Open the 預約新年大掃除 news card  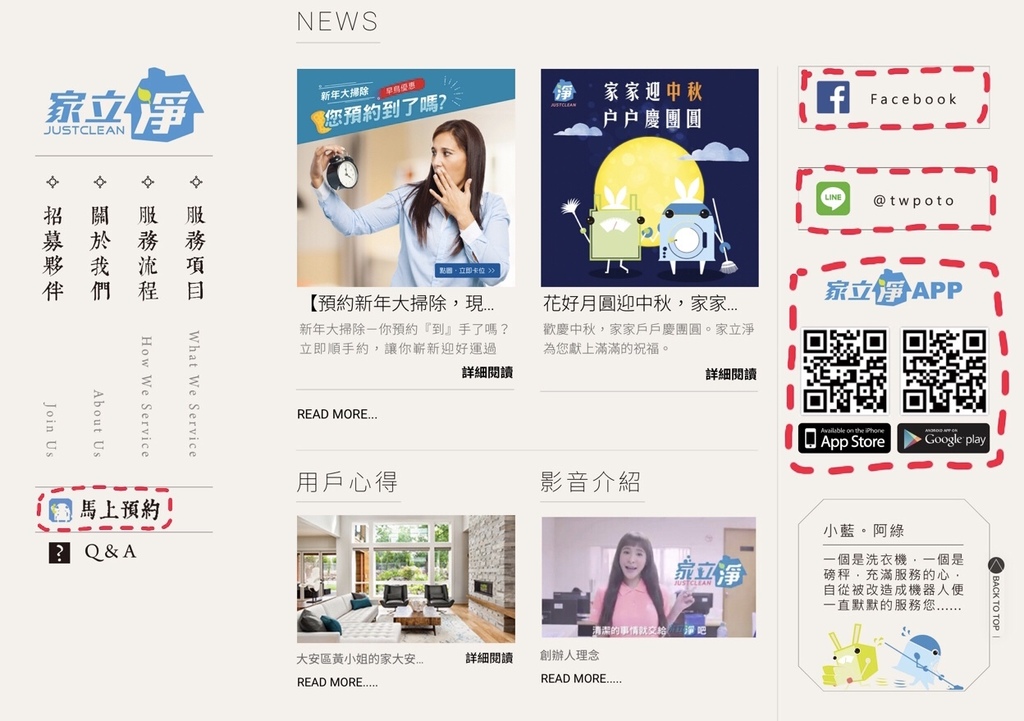click(406, 178)
